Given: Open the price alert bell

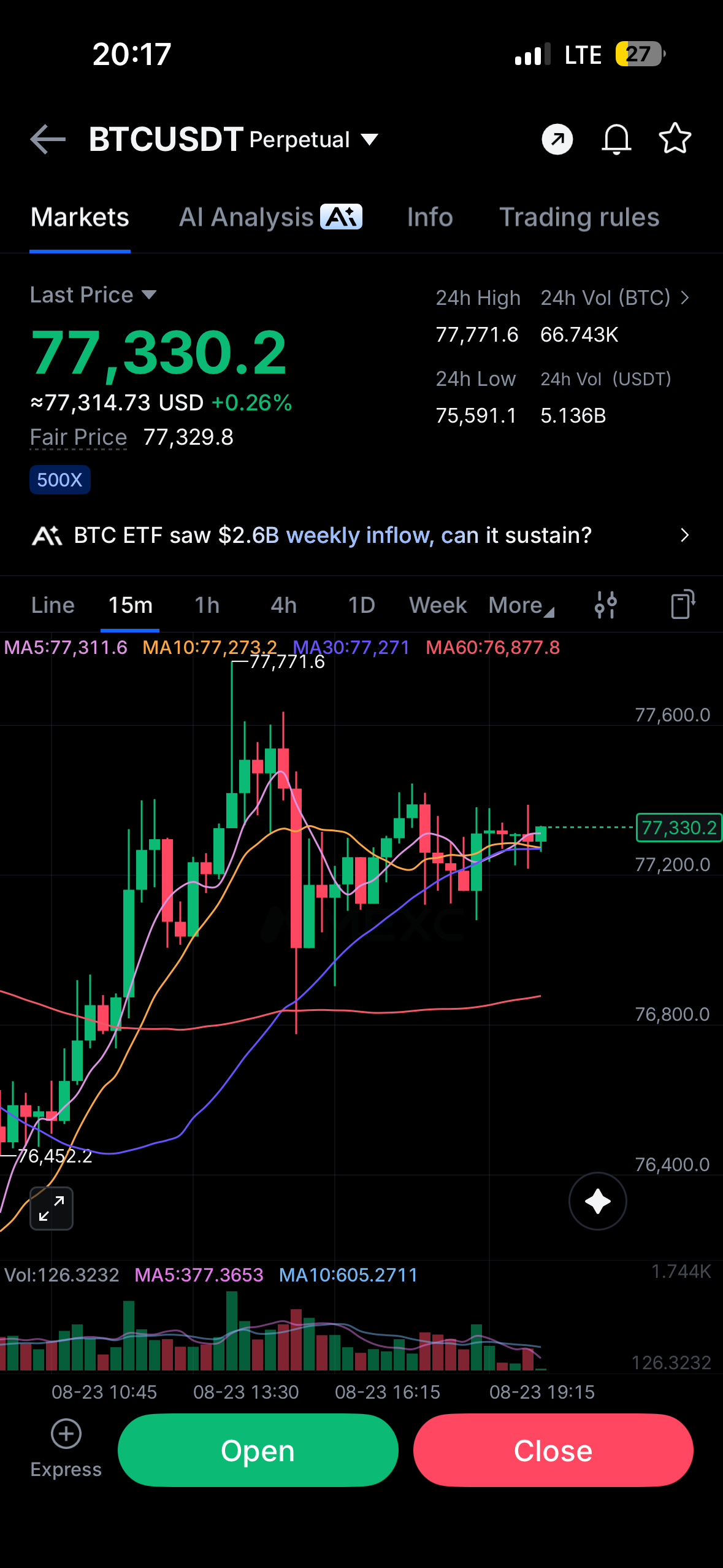Looking at the screenshot, I should [616, 139].
